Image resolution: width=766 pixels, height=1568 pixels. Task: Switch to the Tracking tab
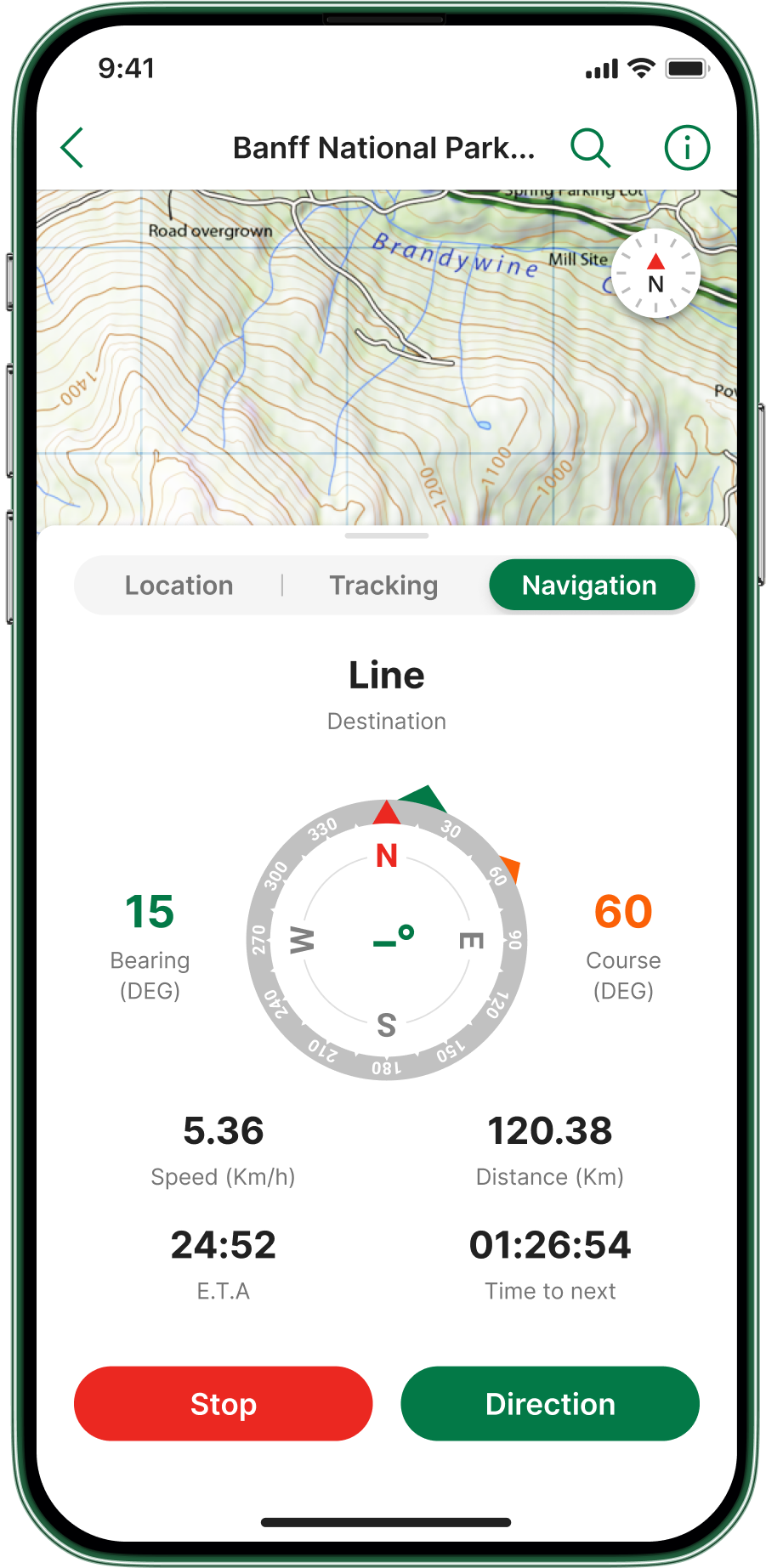click(x=383, y=586)
